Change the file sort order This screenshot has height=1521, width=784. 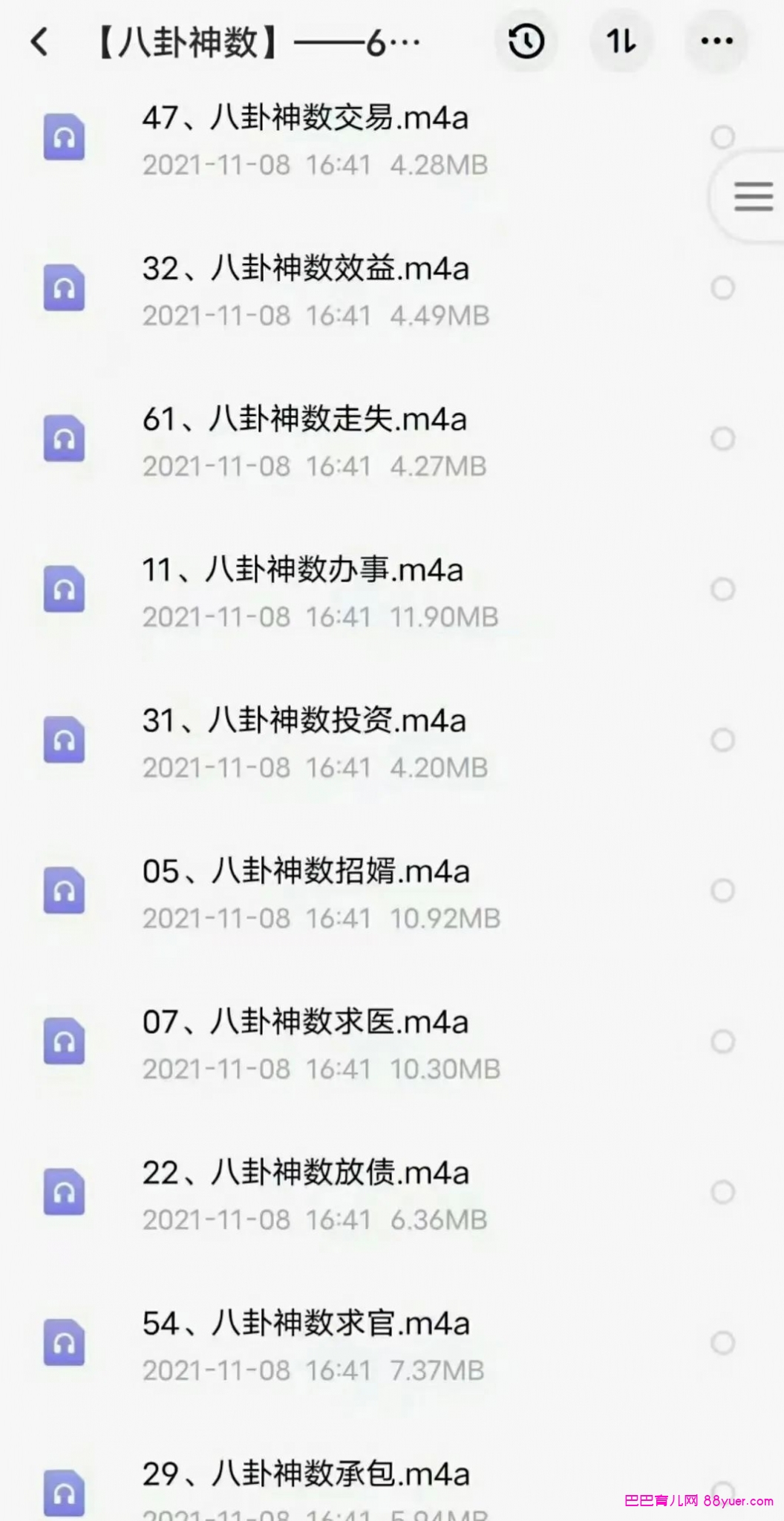pyautogui.click(x=621, y=41)
